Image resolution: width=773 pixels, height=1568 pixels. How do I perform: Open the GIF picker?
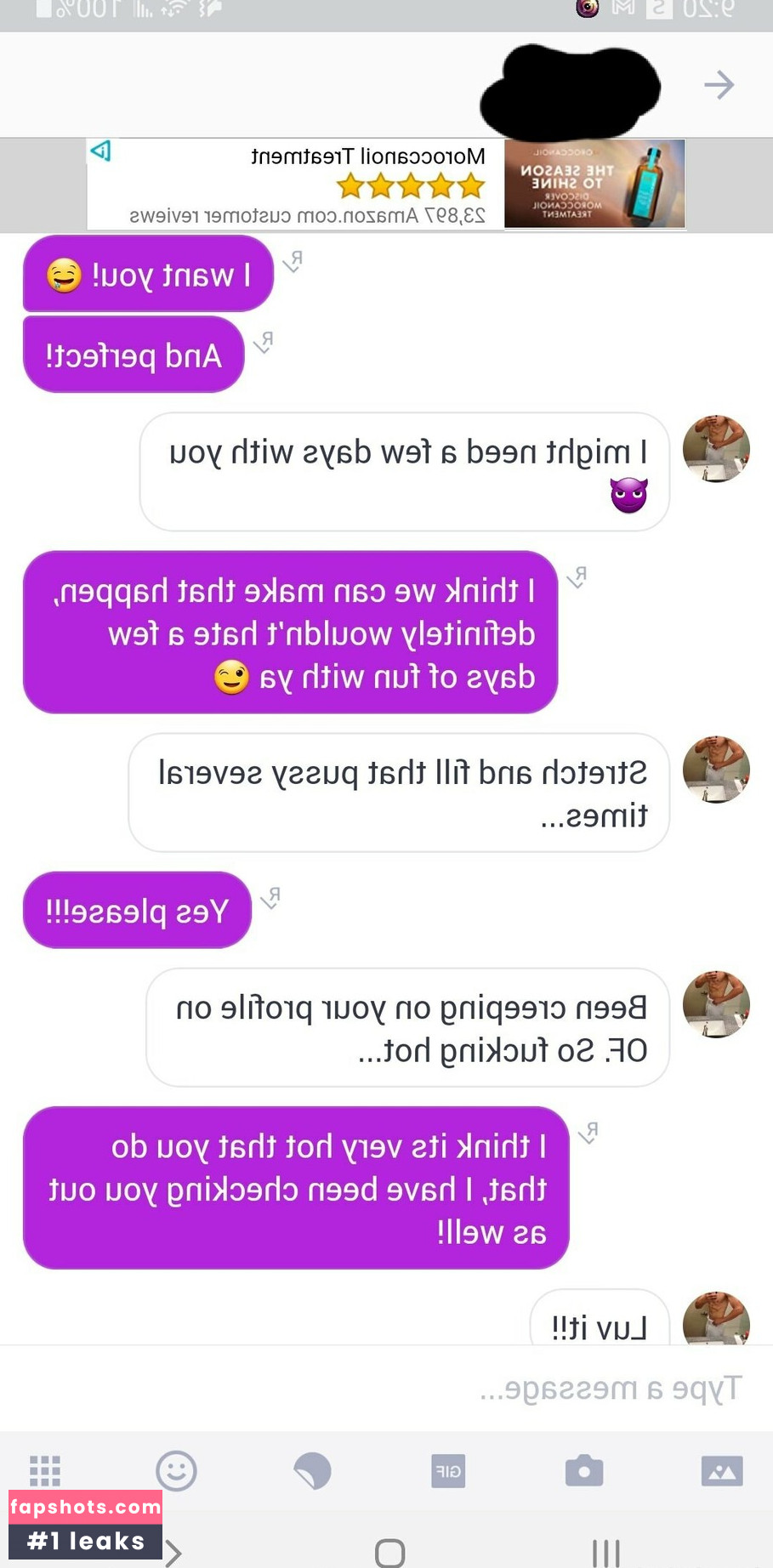(x=448, y=1471)
